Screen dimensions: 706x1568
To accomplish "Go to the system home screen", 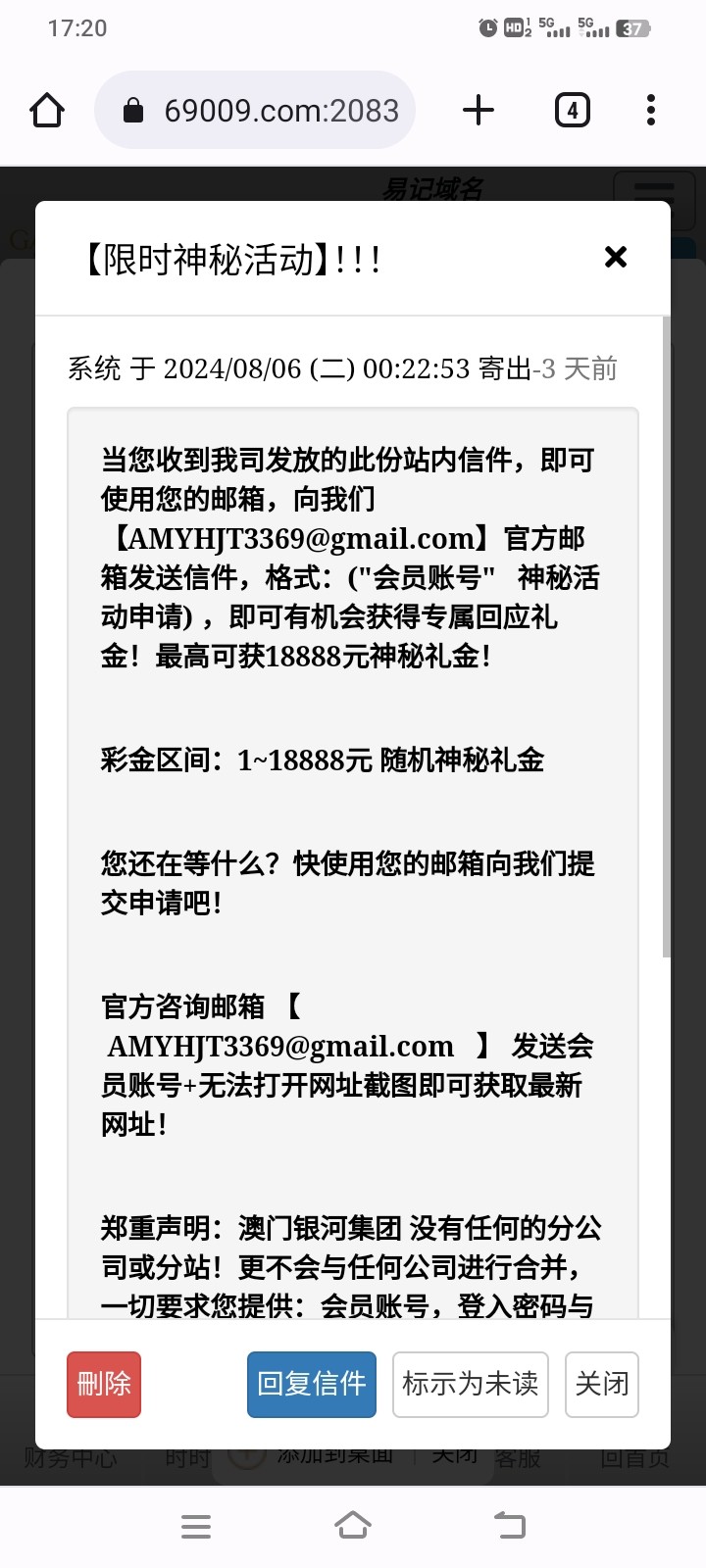I will click(x=353, y=1526).
